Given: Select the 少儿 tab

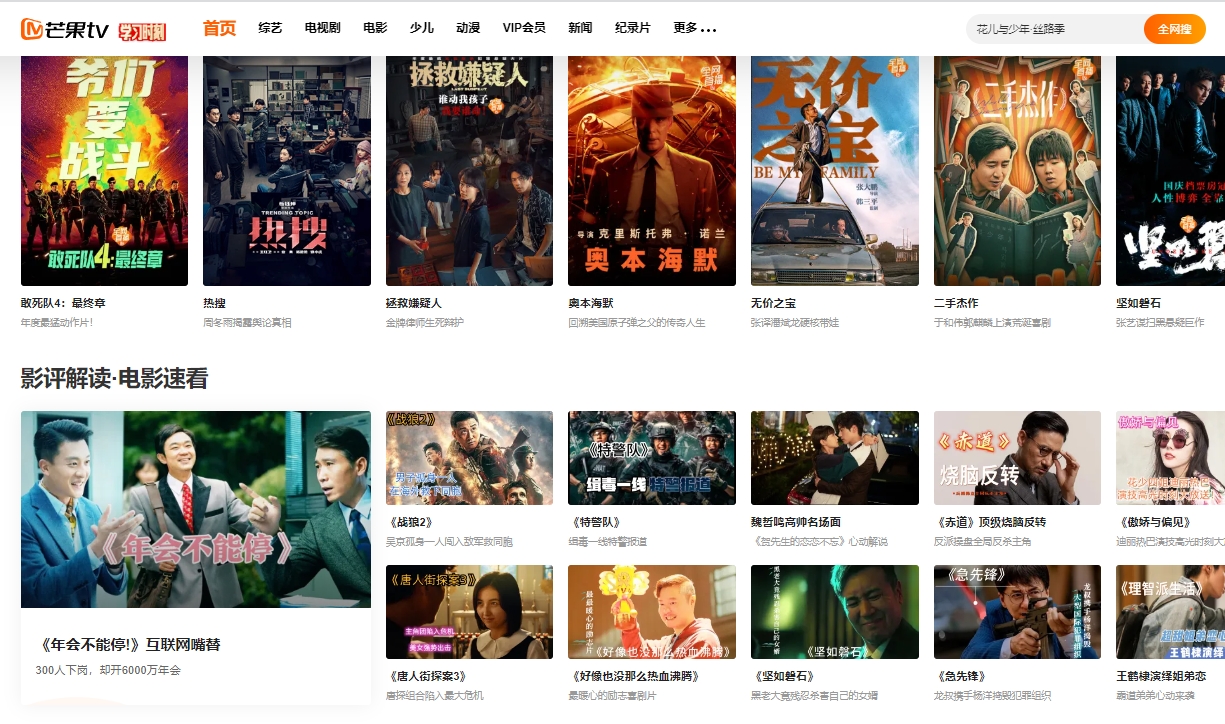Looking at the screenshot, I should (422, 28).
